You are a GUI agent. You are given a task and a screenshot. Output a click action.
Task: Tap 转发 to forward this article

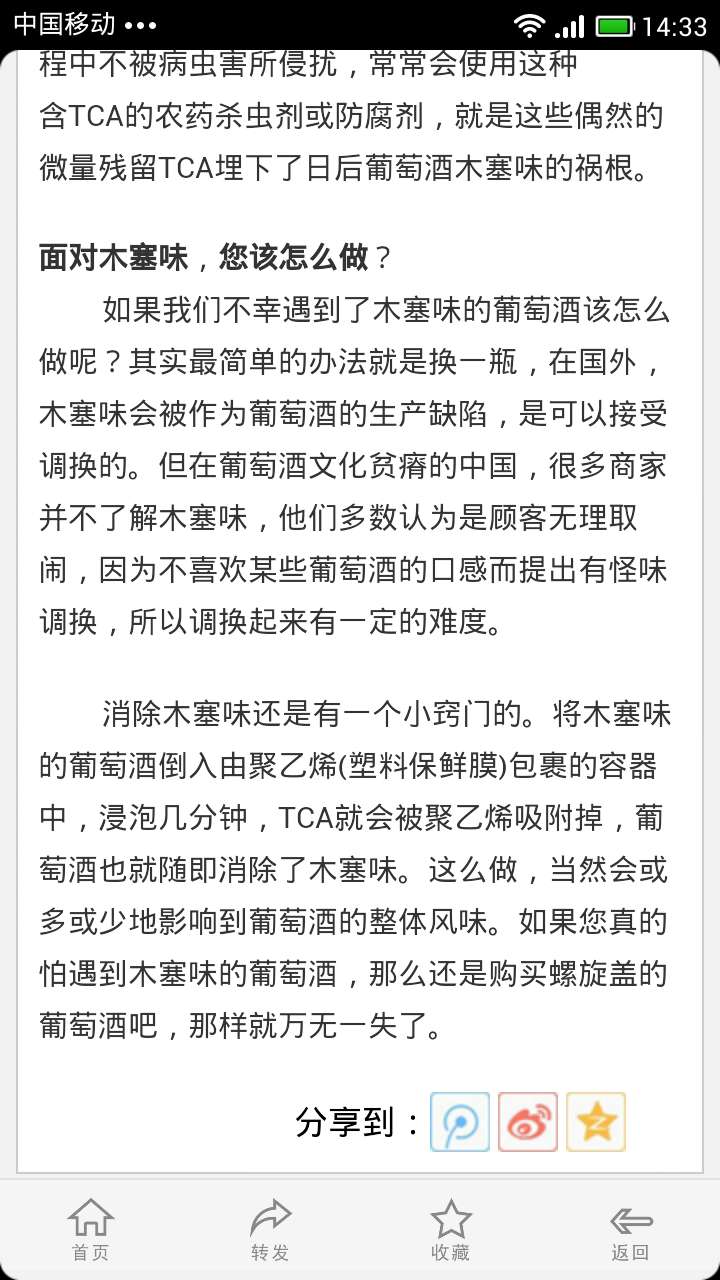click(x=270, y=1230)
